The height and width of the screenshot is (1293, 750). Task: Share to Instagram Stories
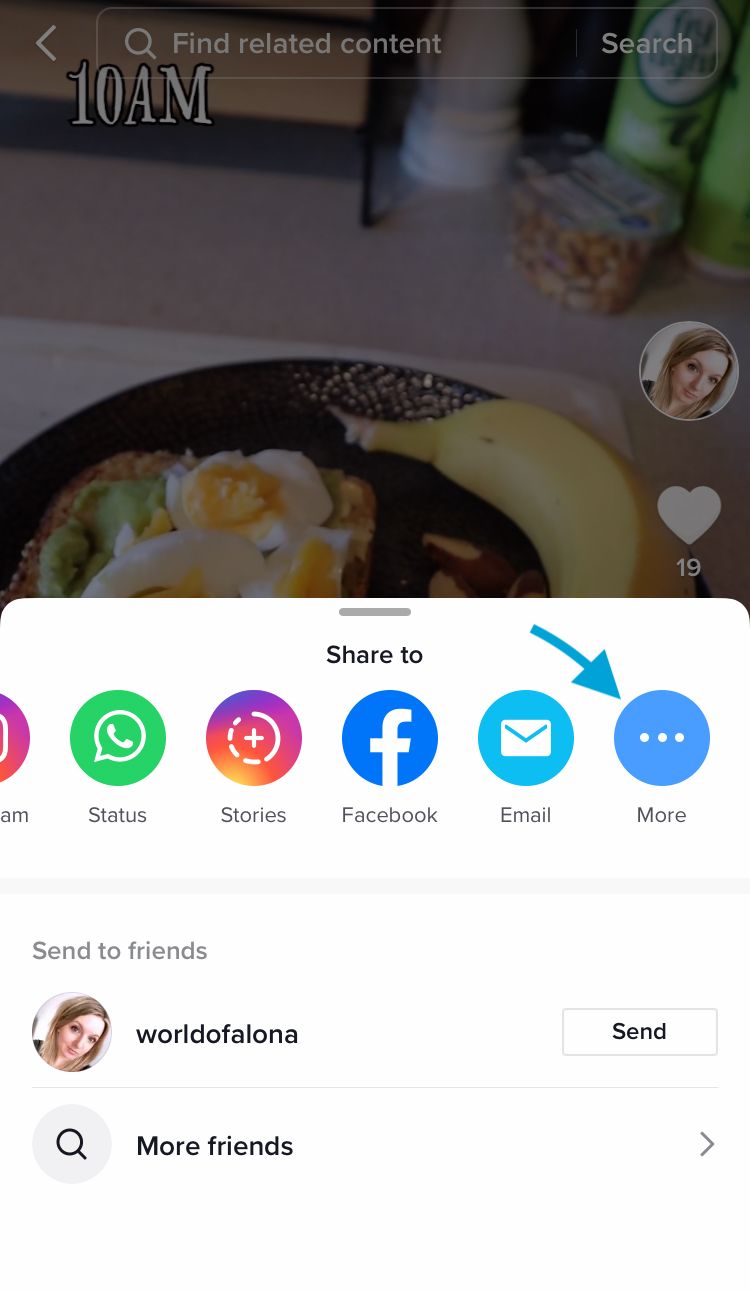point(254,738)
